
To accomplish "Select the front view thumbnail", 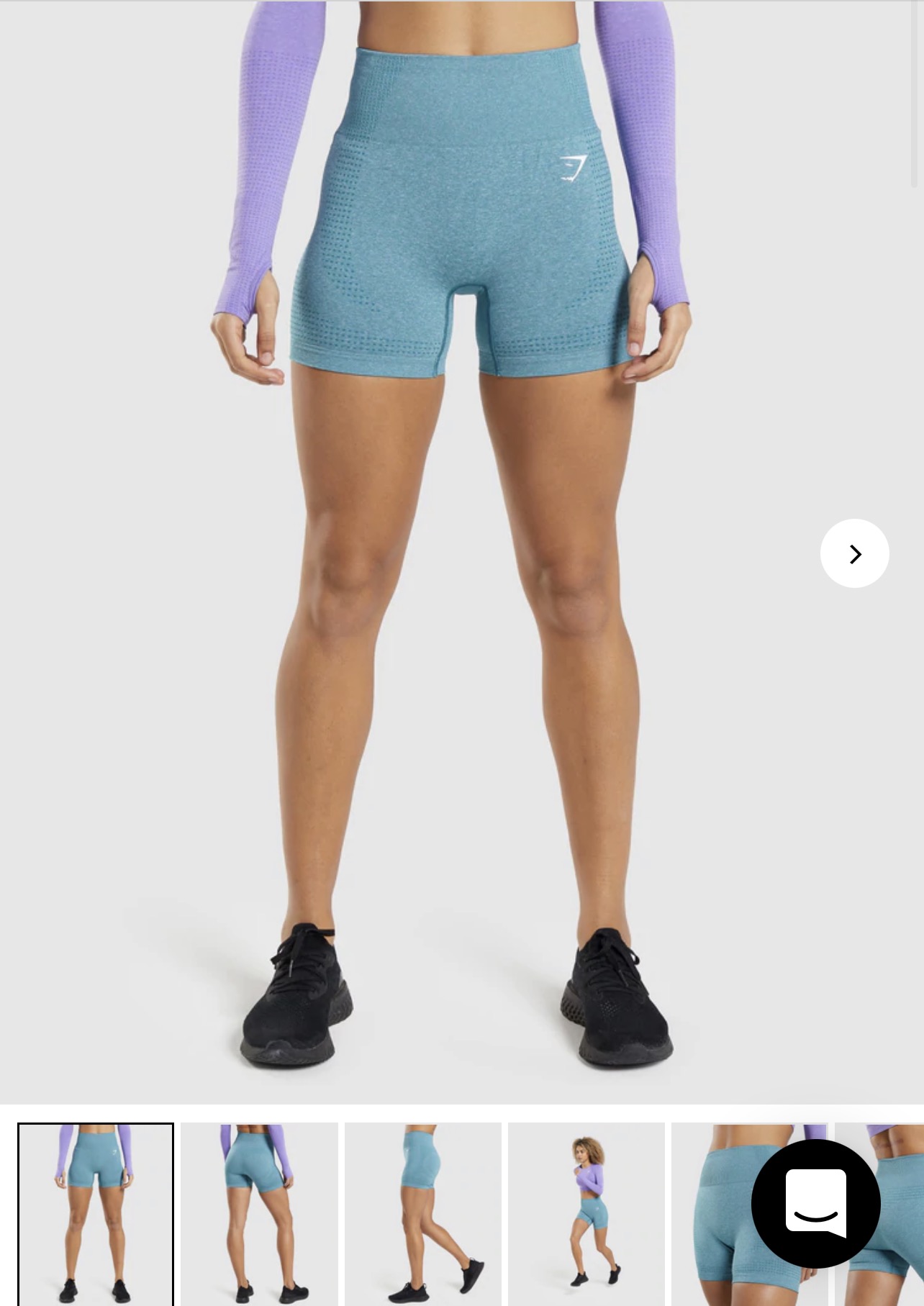I will point(96,1214).
